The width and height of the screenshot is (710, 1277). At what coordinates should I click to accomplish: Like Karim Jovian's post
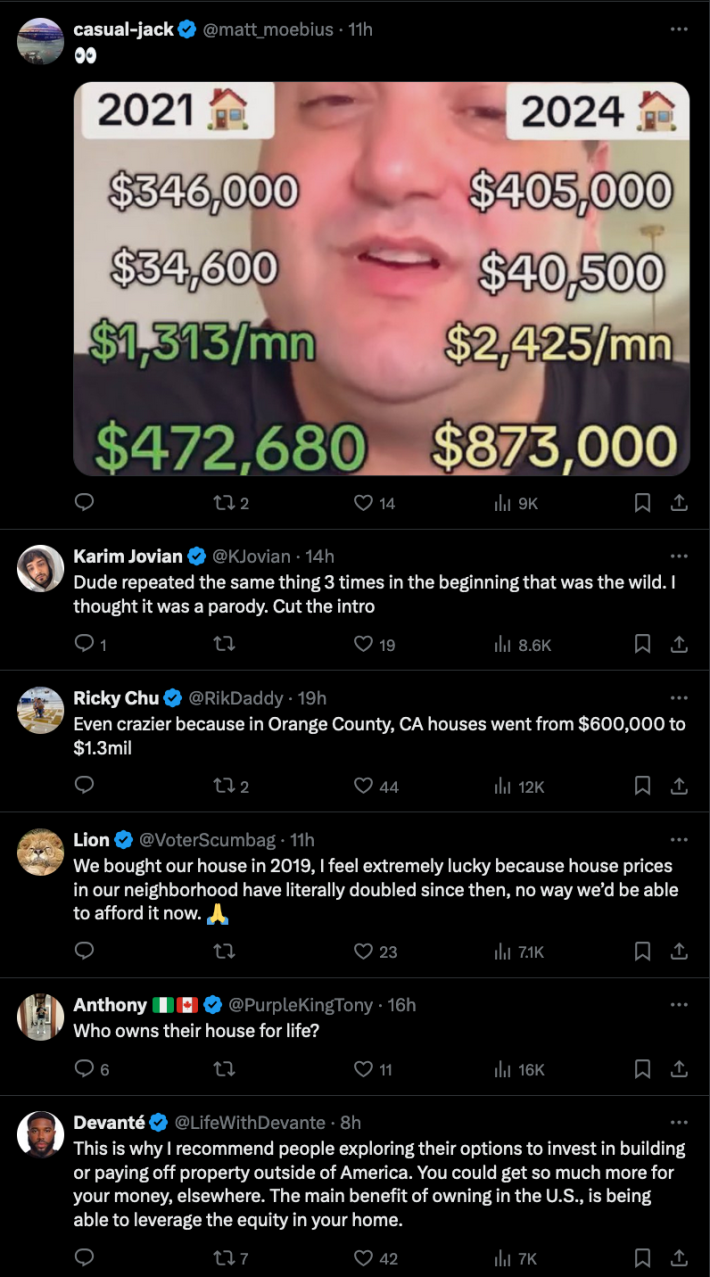pos(364,644)
